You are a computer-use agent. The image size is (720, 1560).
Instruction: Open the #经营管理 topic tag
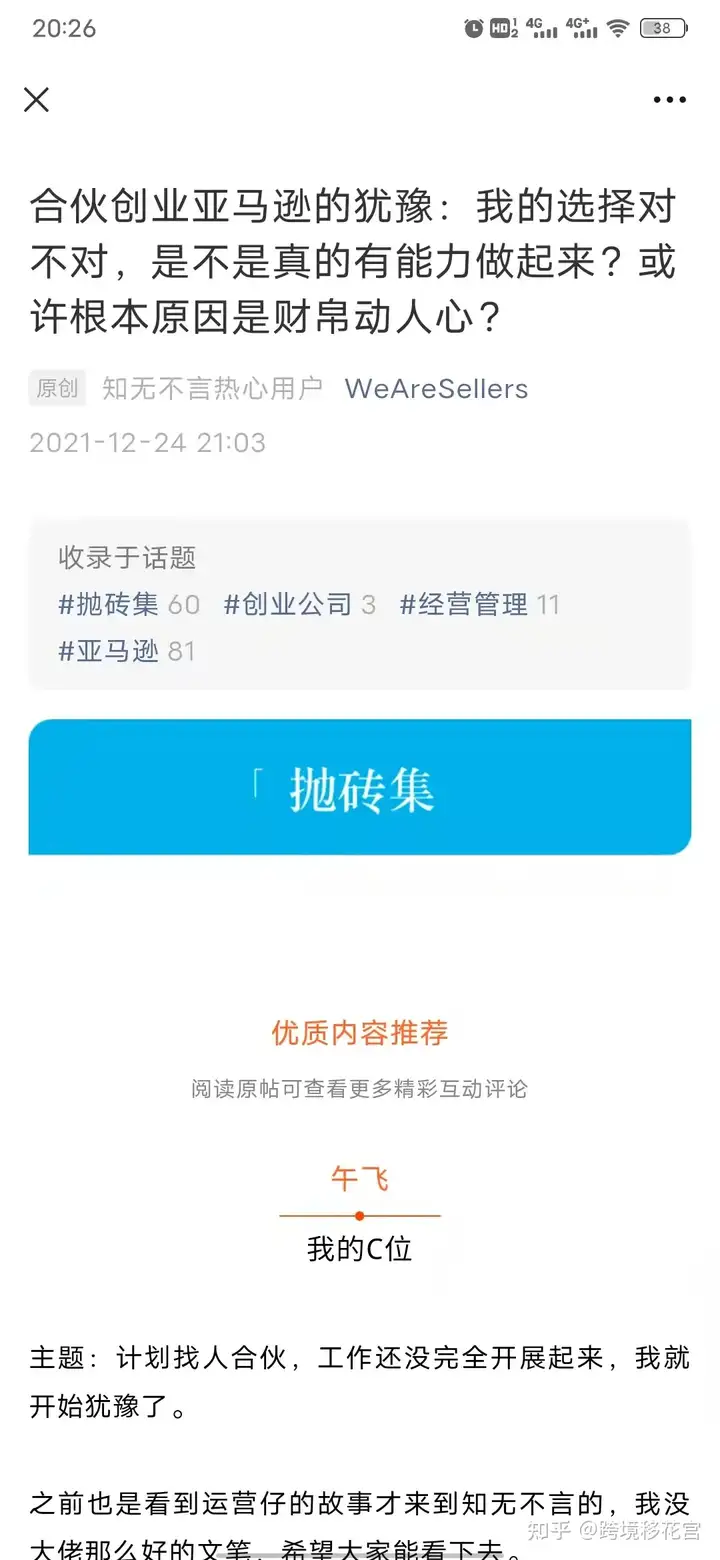pyautogui.click(x=464, y=604)
